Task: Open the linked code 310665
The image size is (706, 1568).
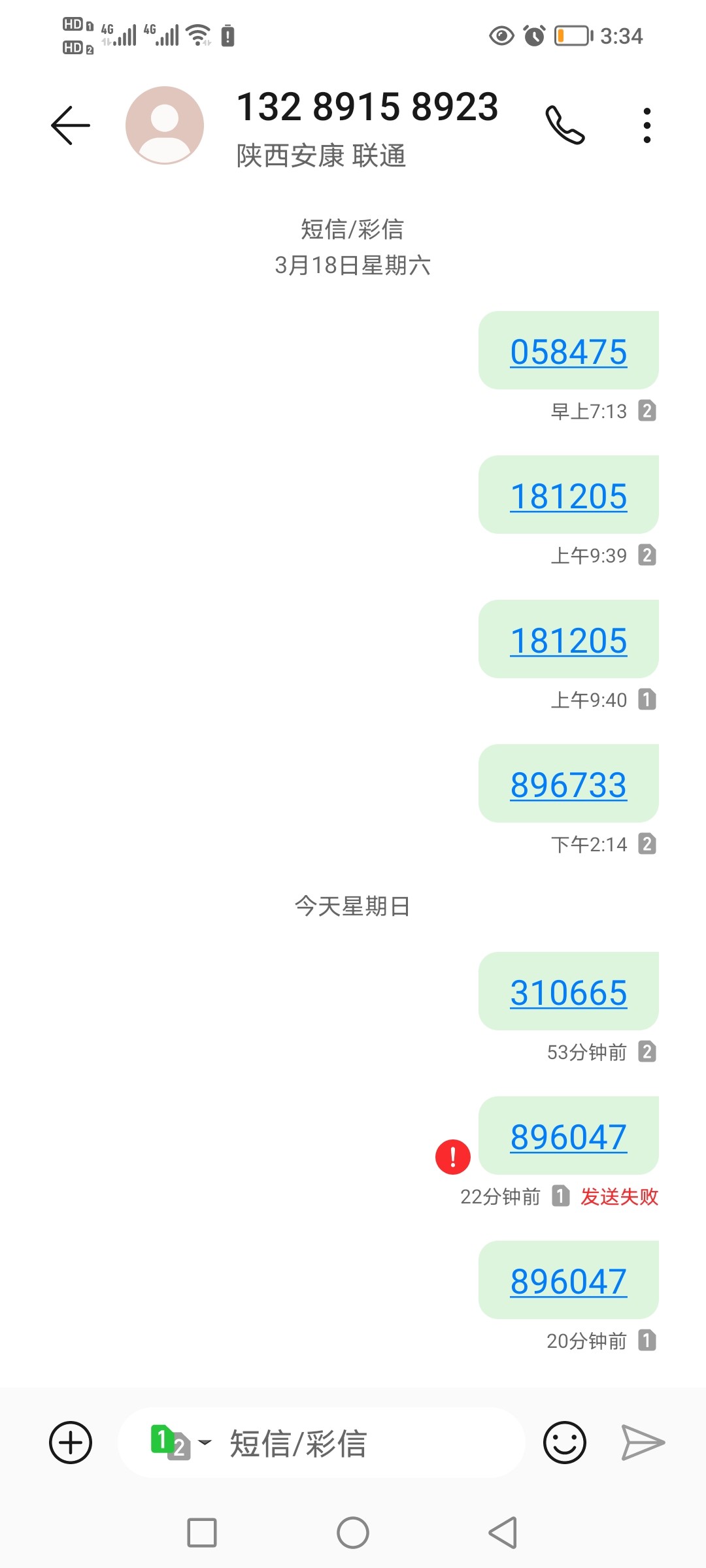Action: click(568, 993)
